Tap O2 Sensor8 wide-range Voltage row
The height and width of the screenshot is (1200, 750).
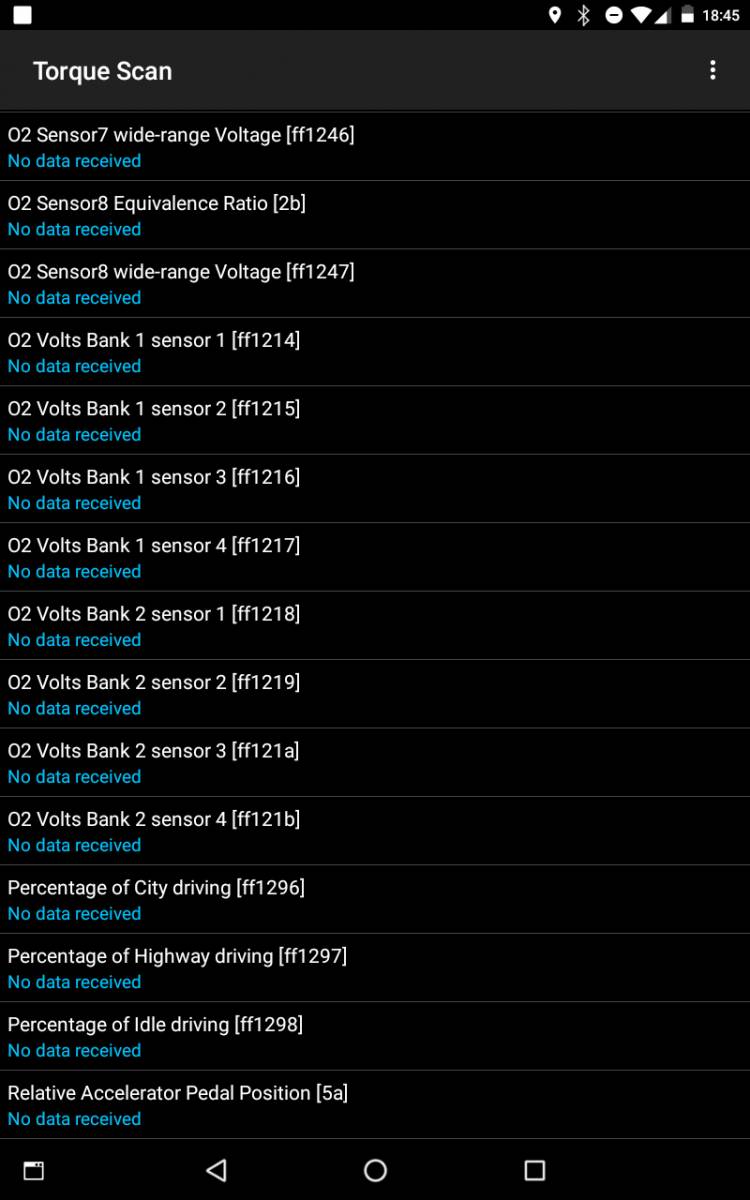coord(375,284)
